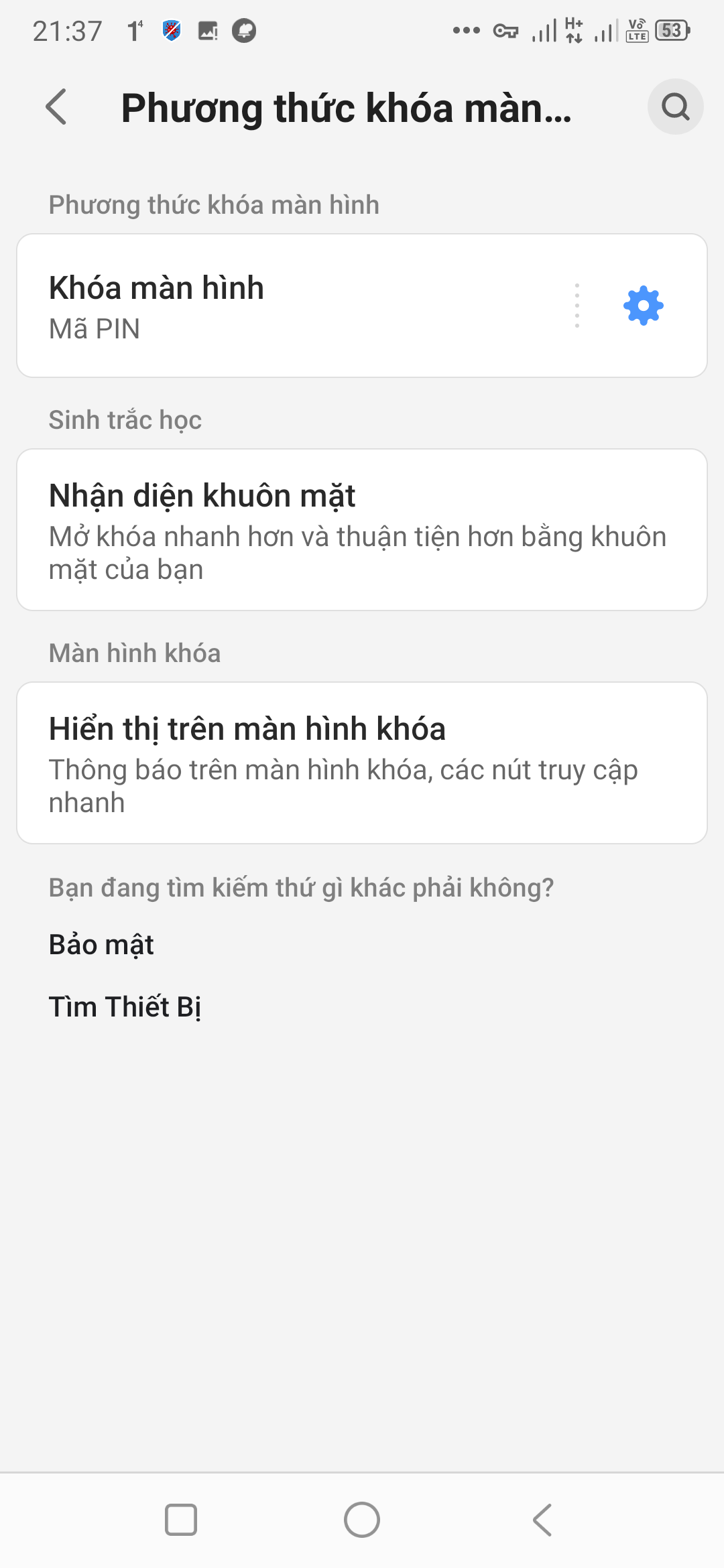Show recent apps from navigation bar
Viewport: 724px width, 1568px height.
click(x=181, y=1520)
